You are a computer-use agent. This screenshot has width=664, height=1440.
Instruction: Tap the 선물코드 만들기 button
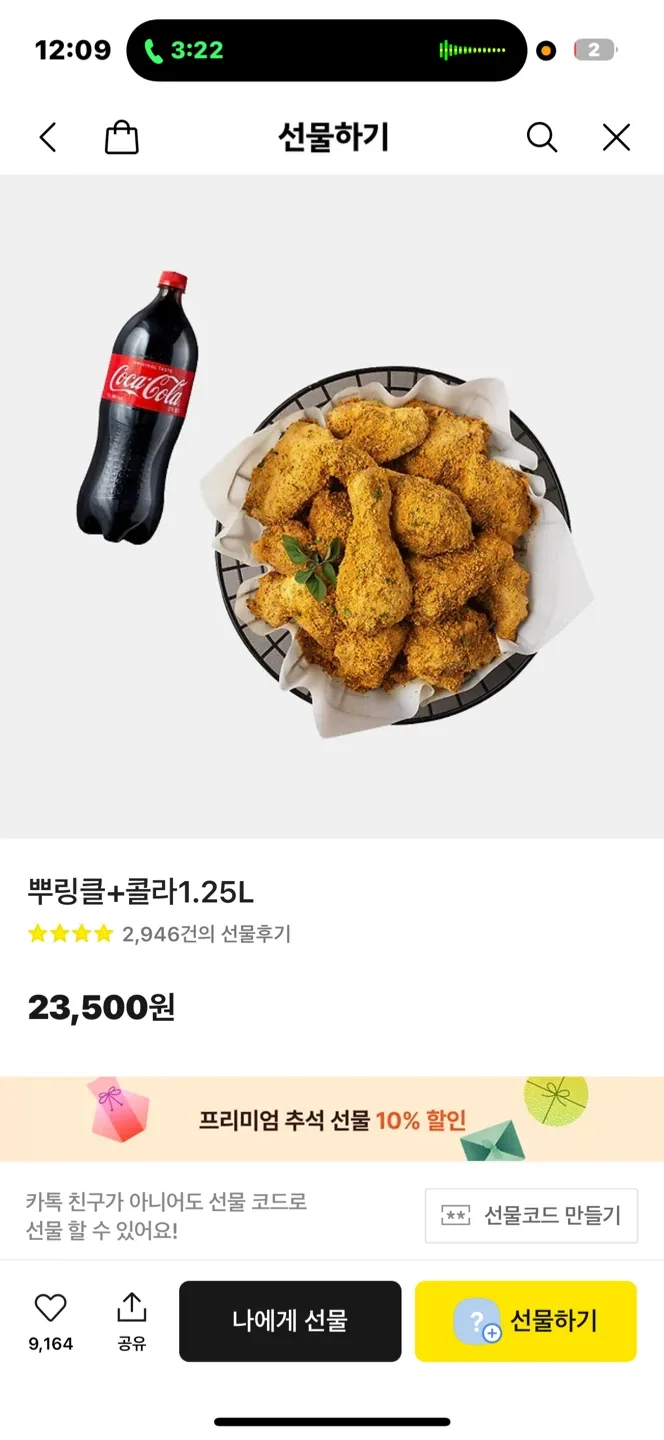531,1215
